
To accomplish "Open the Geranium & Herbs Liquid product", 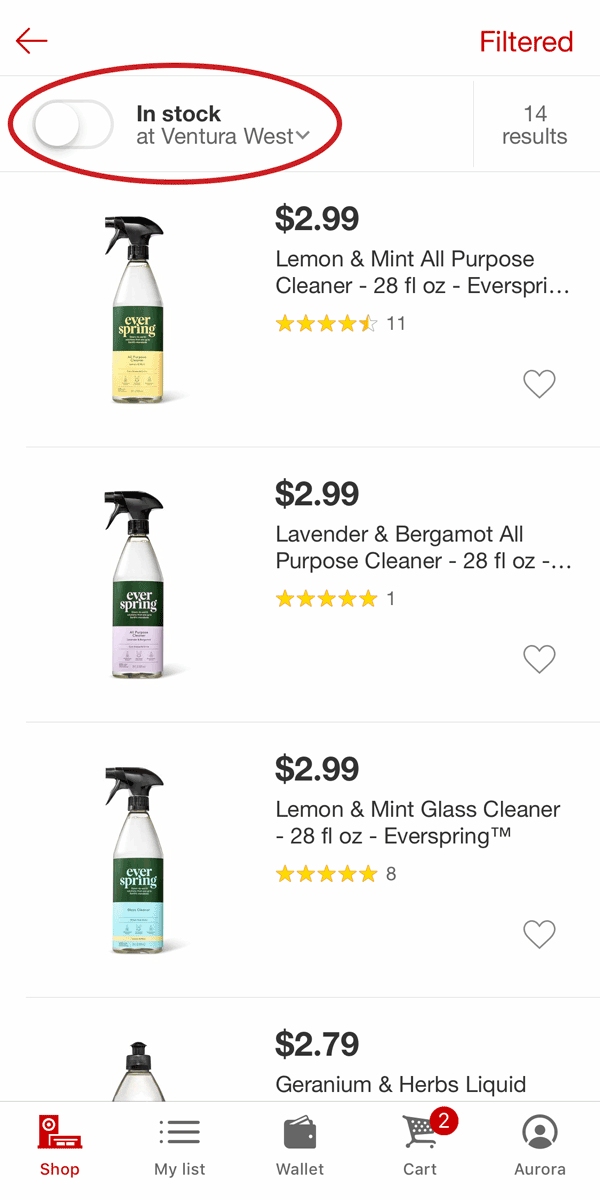I will (x=401, y=1084).
